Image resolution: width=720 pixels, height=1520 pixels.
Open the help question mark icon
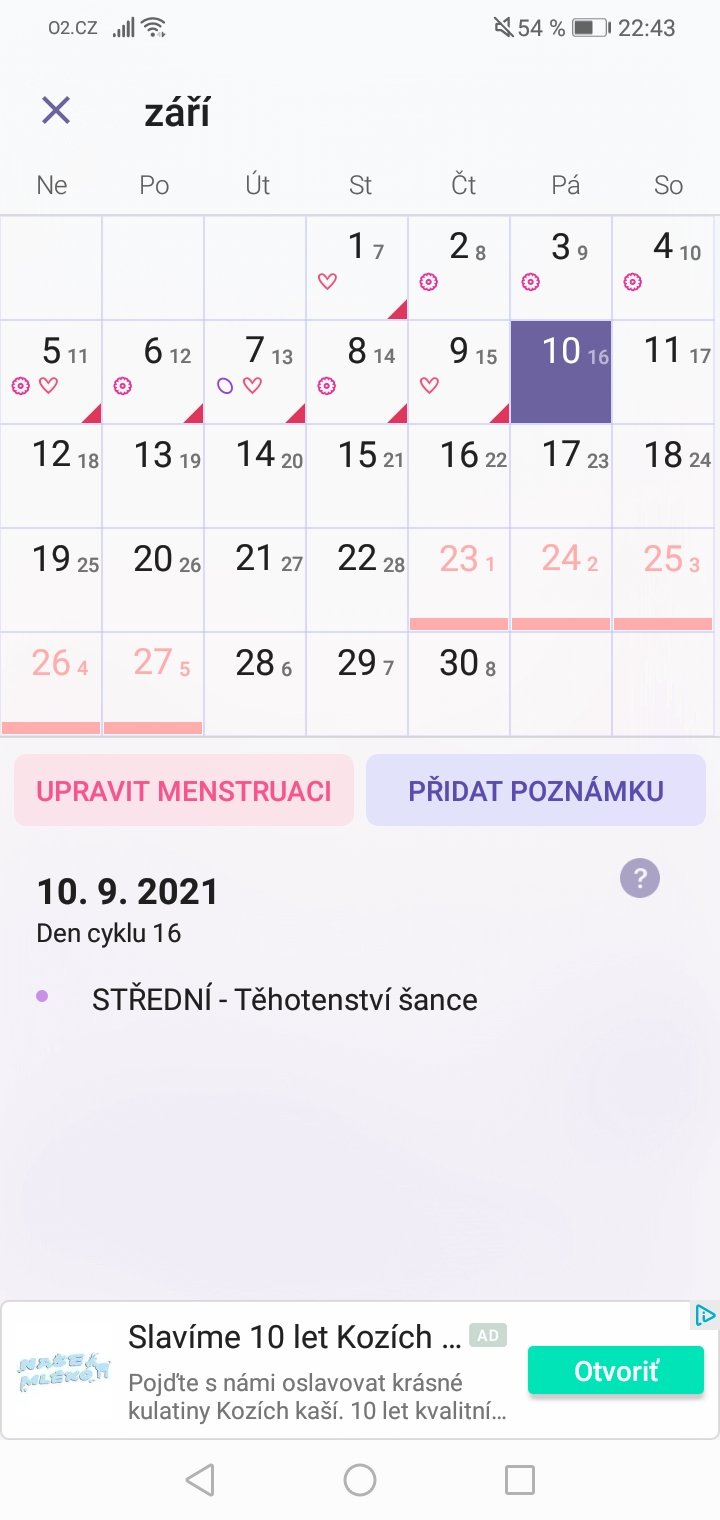(640, 878)
